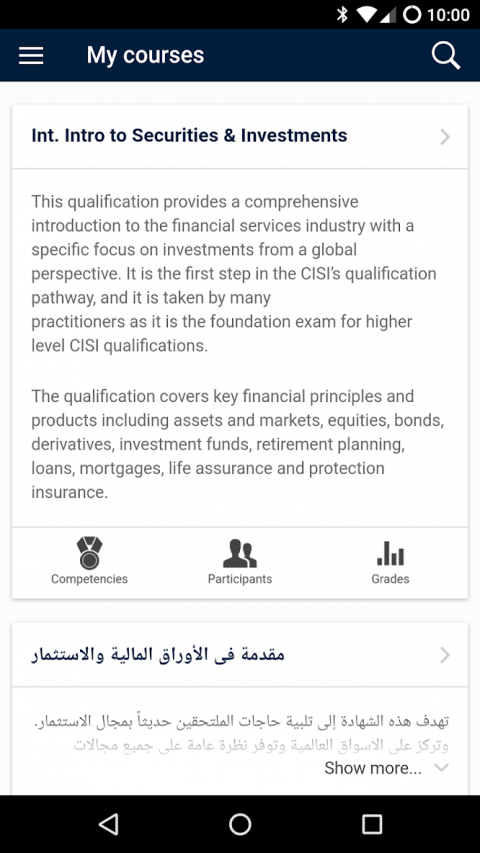Open the hamburger navigation menu
Image resolution: width=480 pixels, height=853 pixels.
[31, 55]
